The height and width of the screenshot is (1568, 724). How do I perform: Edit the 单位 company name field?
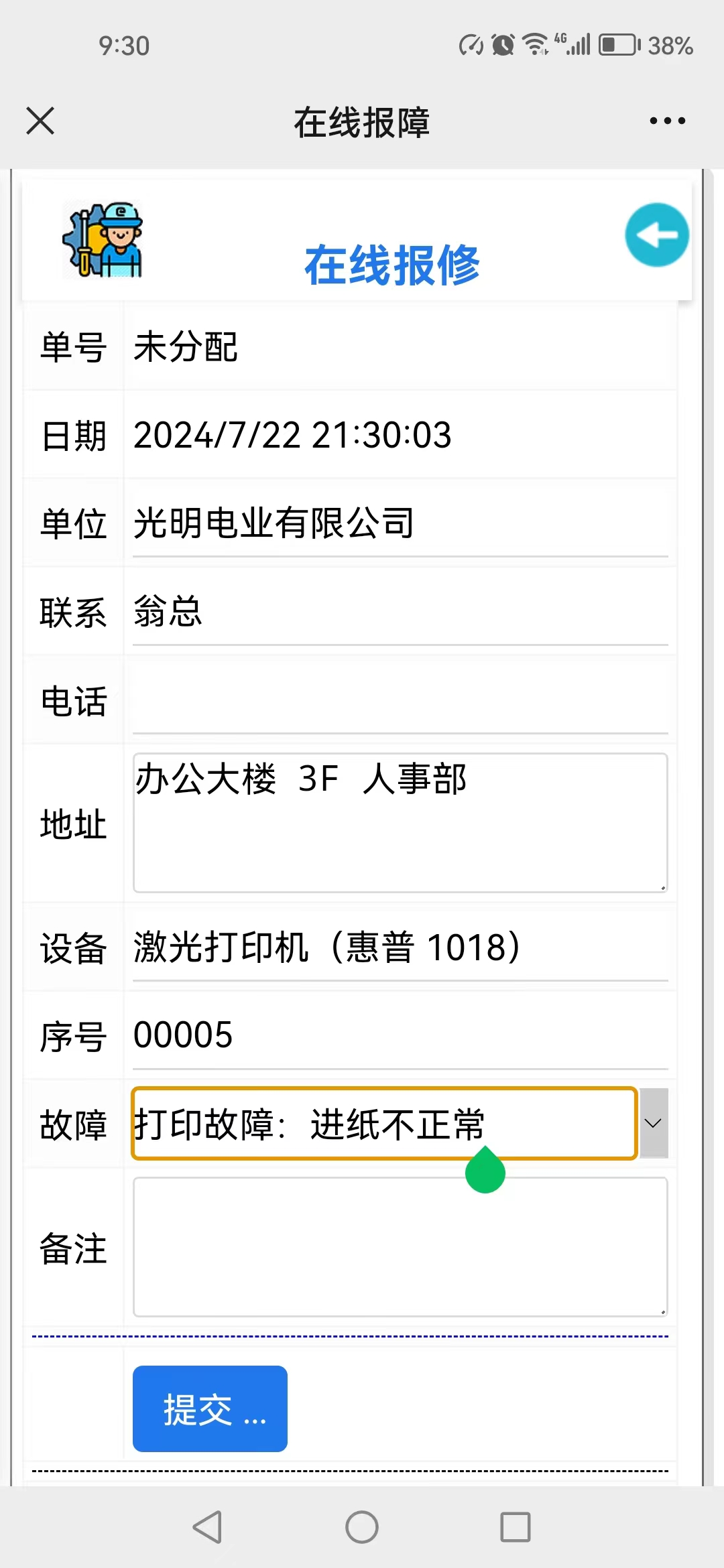(400, 523)
